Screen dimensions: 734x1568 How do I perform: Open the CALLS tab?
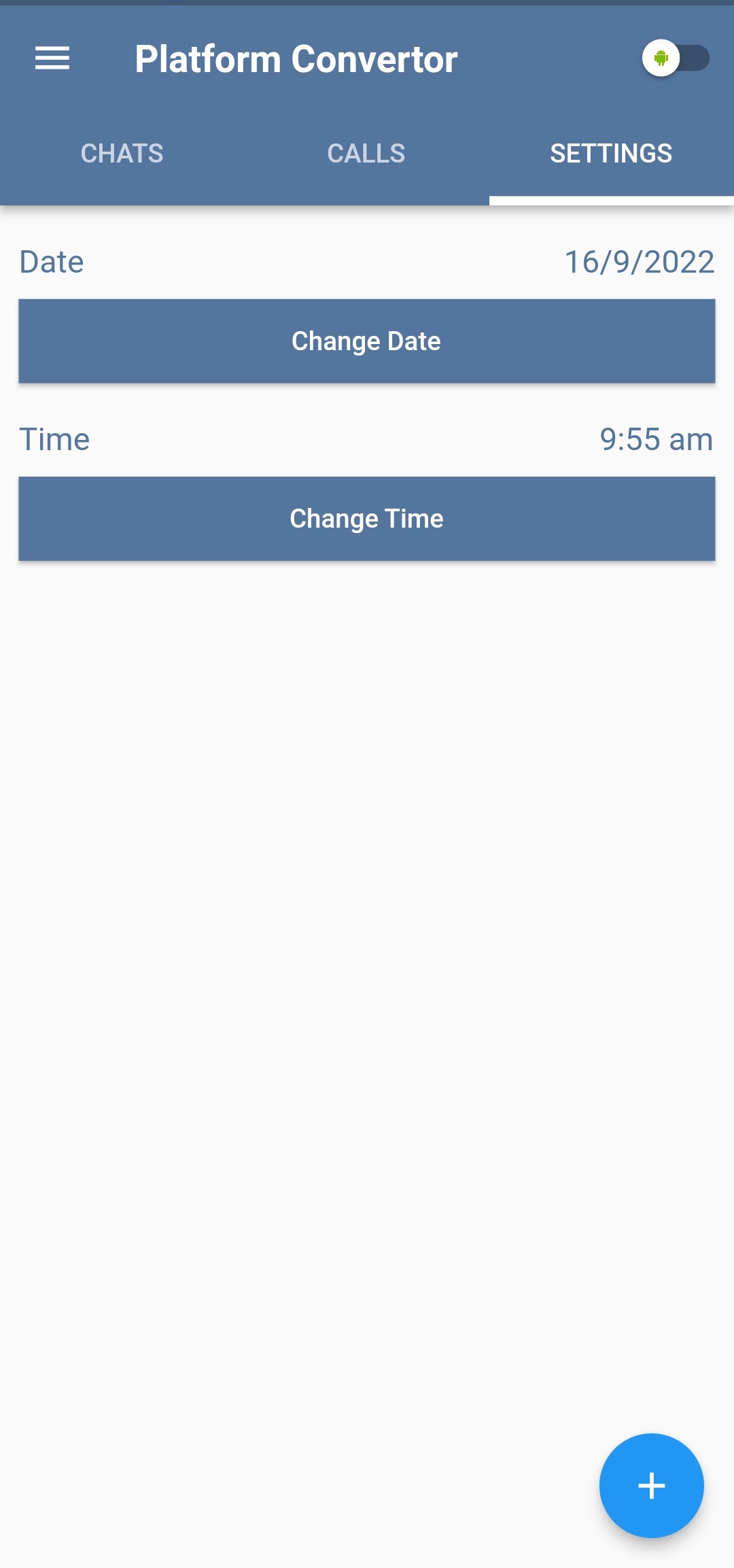[366, 153]
